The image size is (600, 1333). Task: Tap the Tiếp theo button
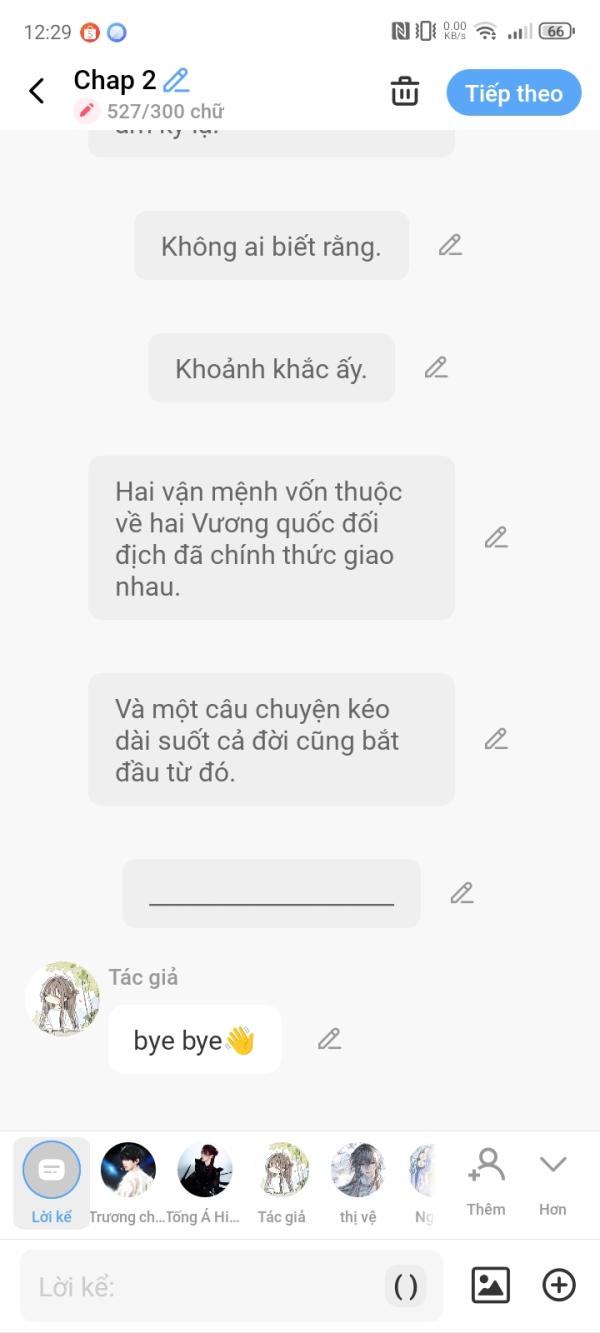coord(514,93)
